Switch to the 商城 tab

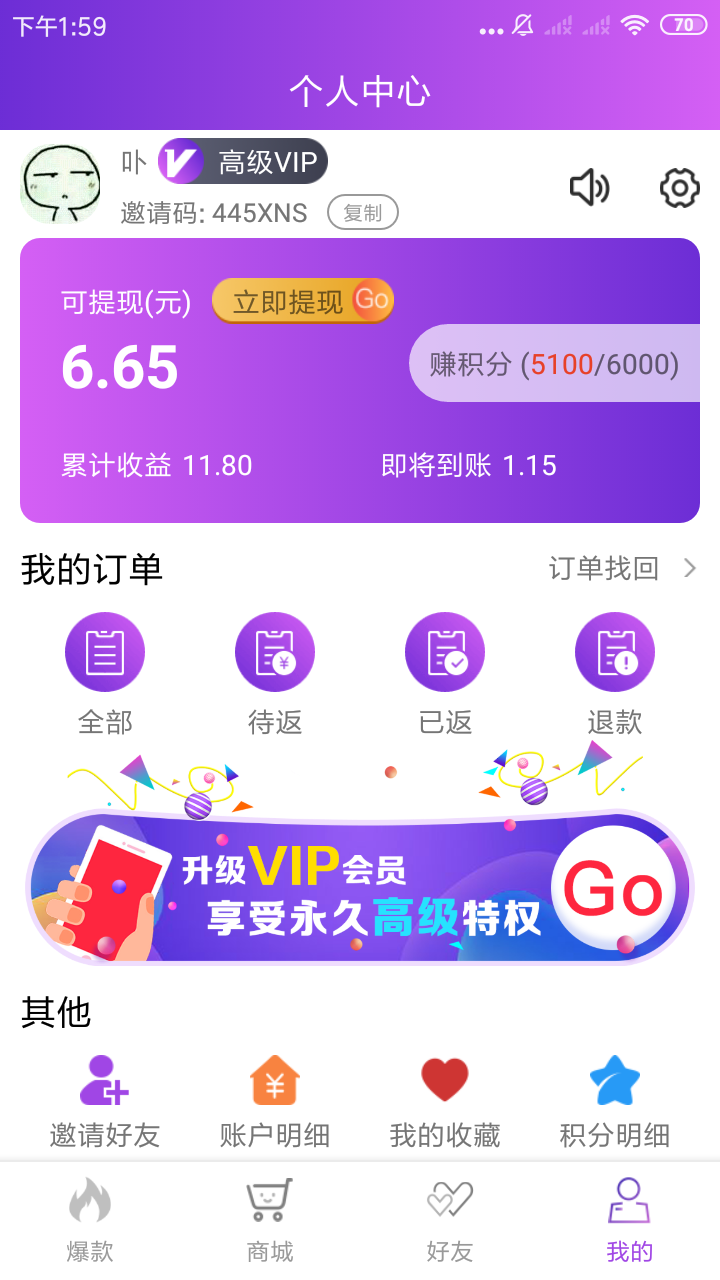[x=270, y=1220]
